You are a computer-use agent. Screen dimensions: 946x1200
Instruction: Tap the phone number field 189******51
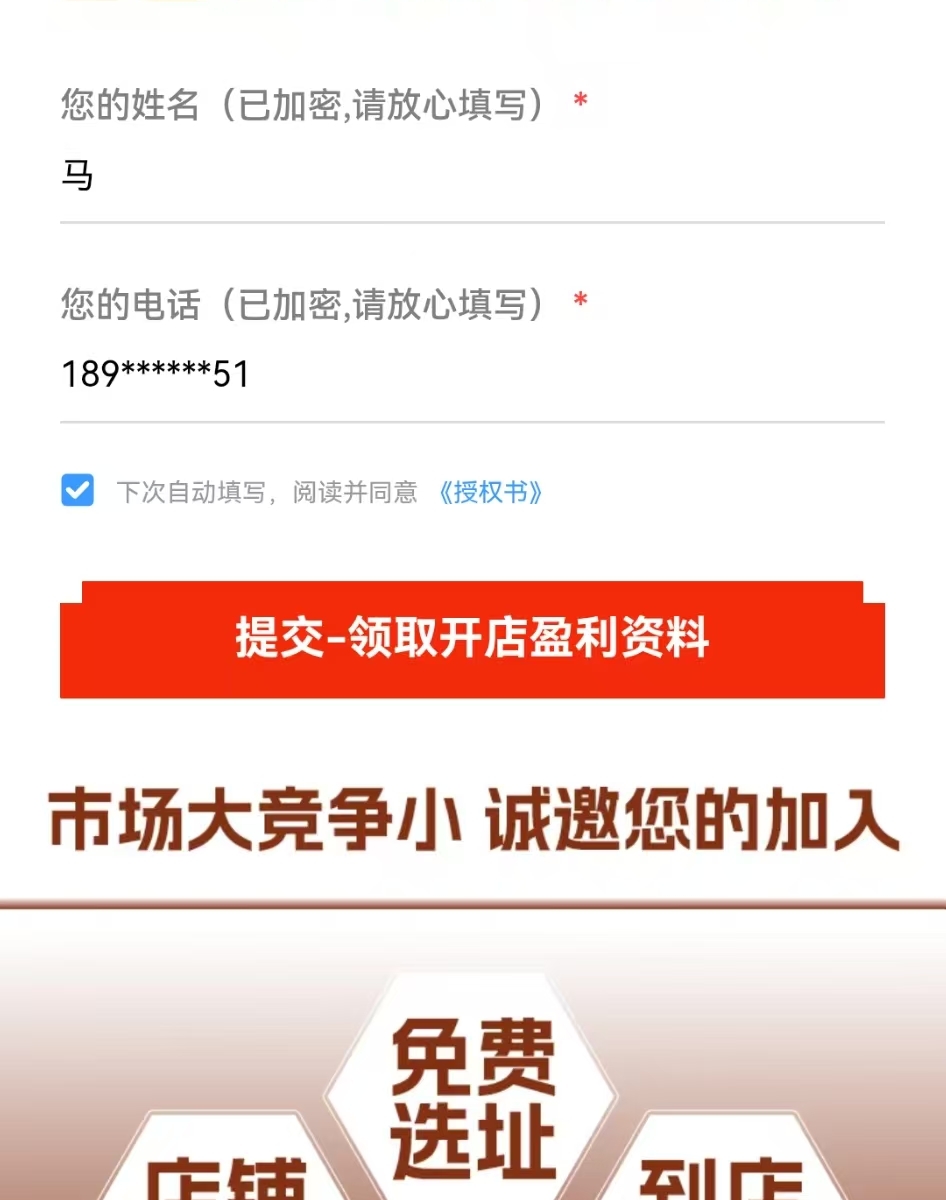pyautogui.click(x=470, y=375)
